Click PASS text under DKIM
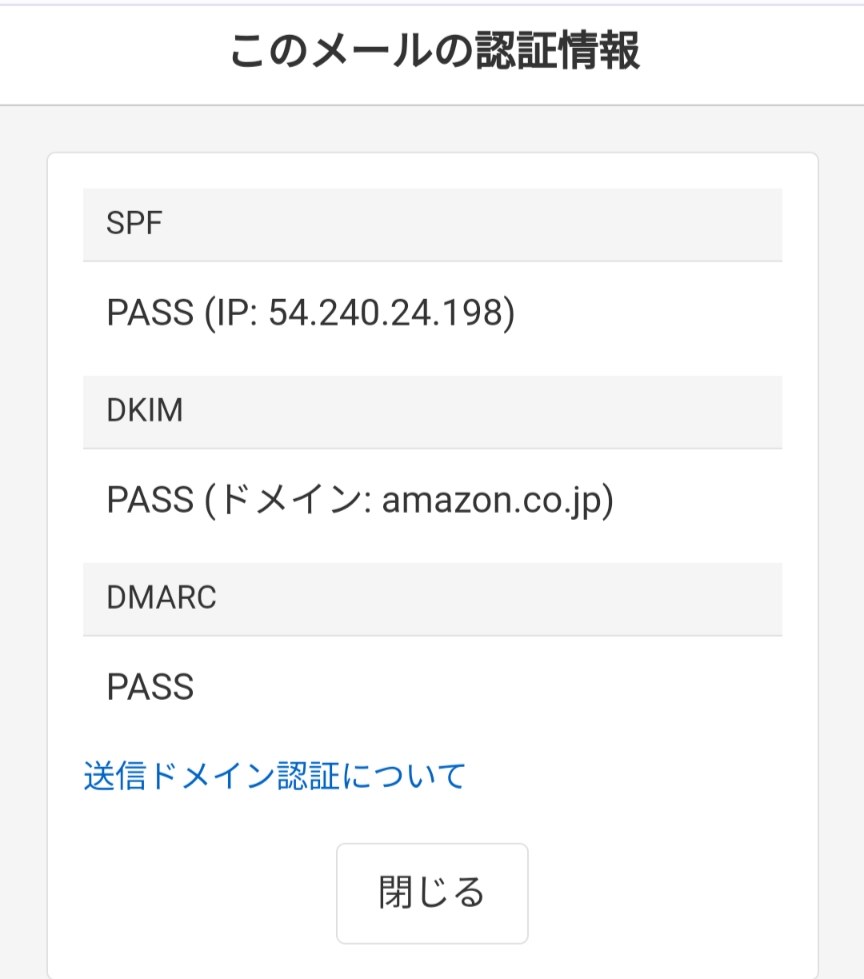Viewport: 864px width, 979px height. 150,499
